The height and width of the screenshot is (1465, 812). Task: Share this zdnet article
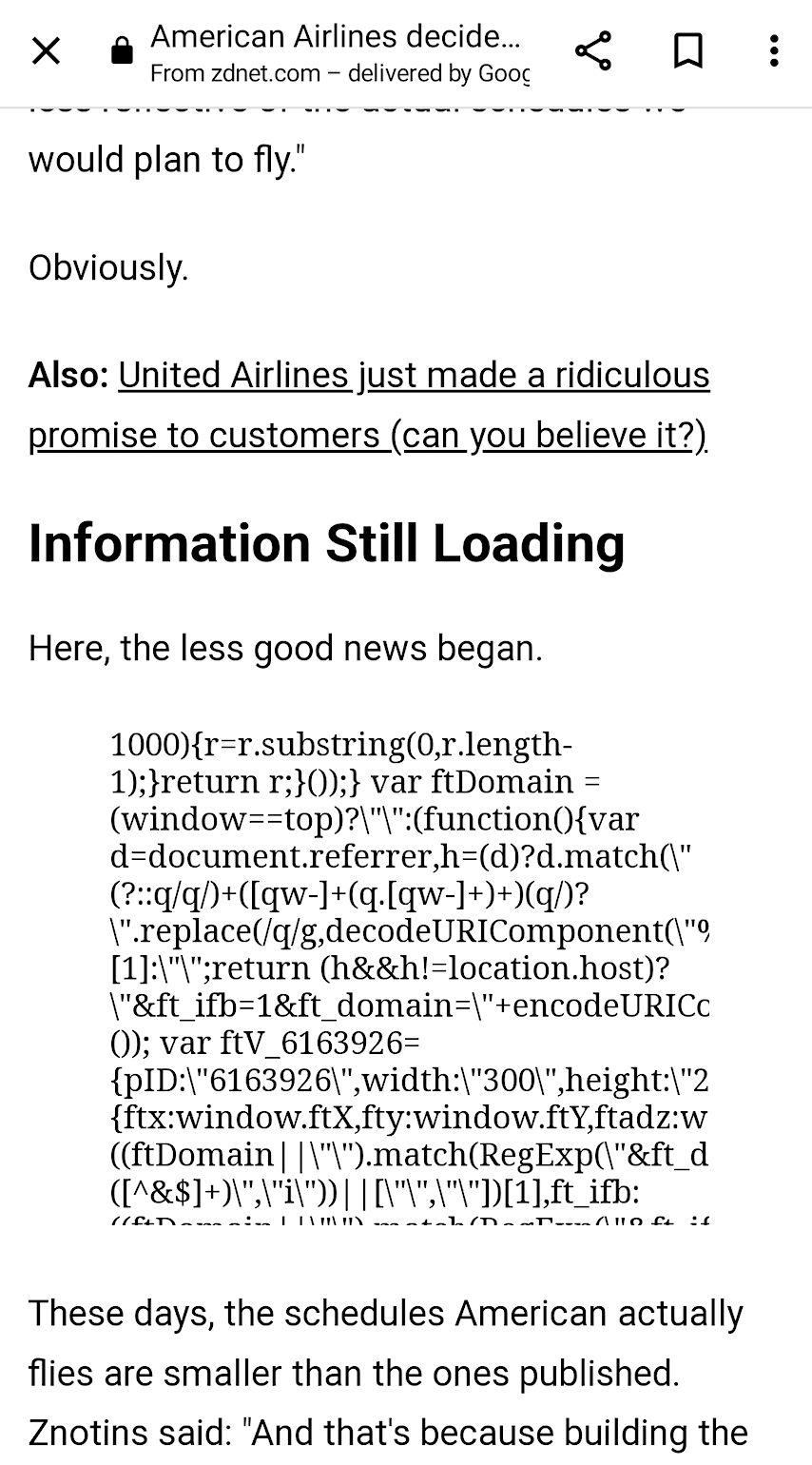(592, 51)
